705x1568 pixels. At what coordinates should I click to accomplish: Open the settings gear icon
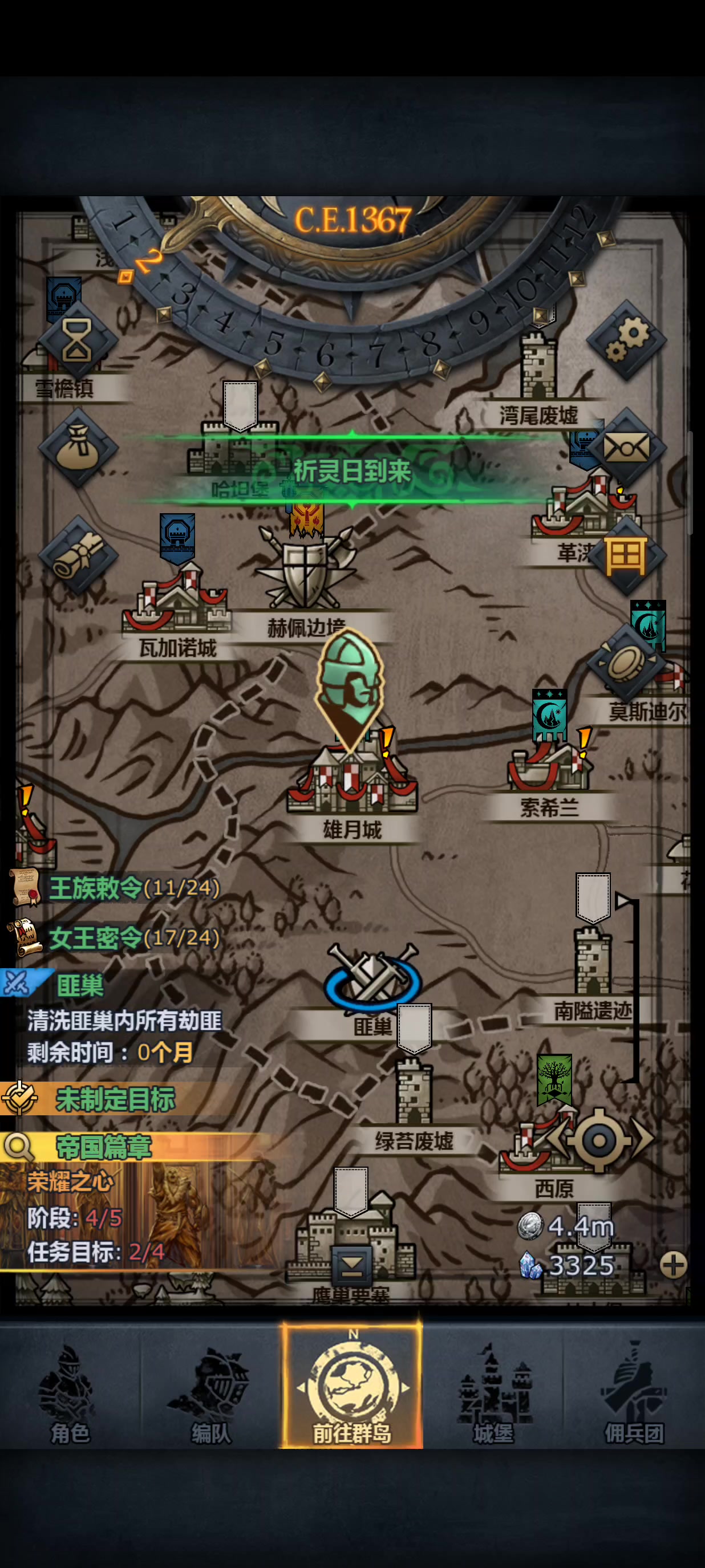coord(626,340)
